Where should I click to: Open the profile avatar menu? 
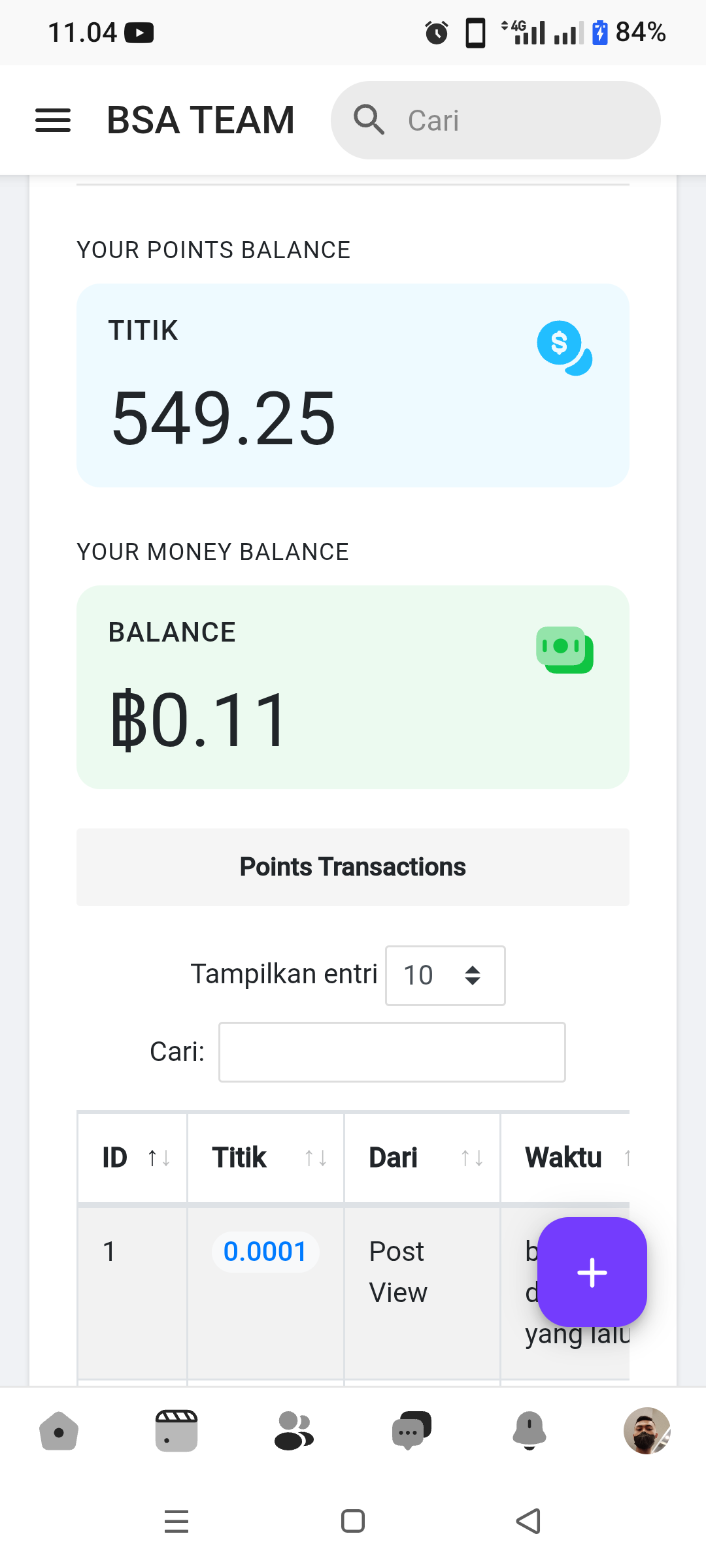pos(647,1431)
